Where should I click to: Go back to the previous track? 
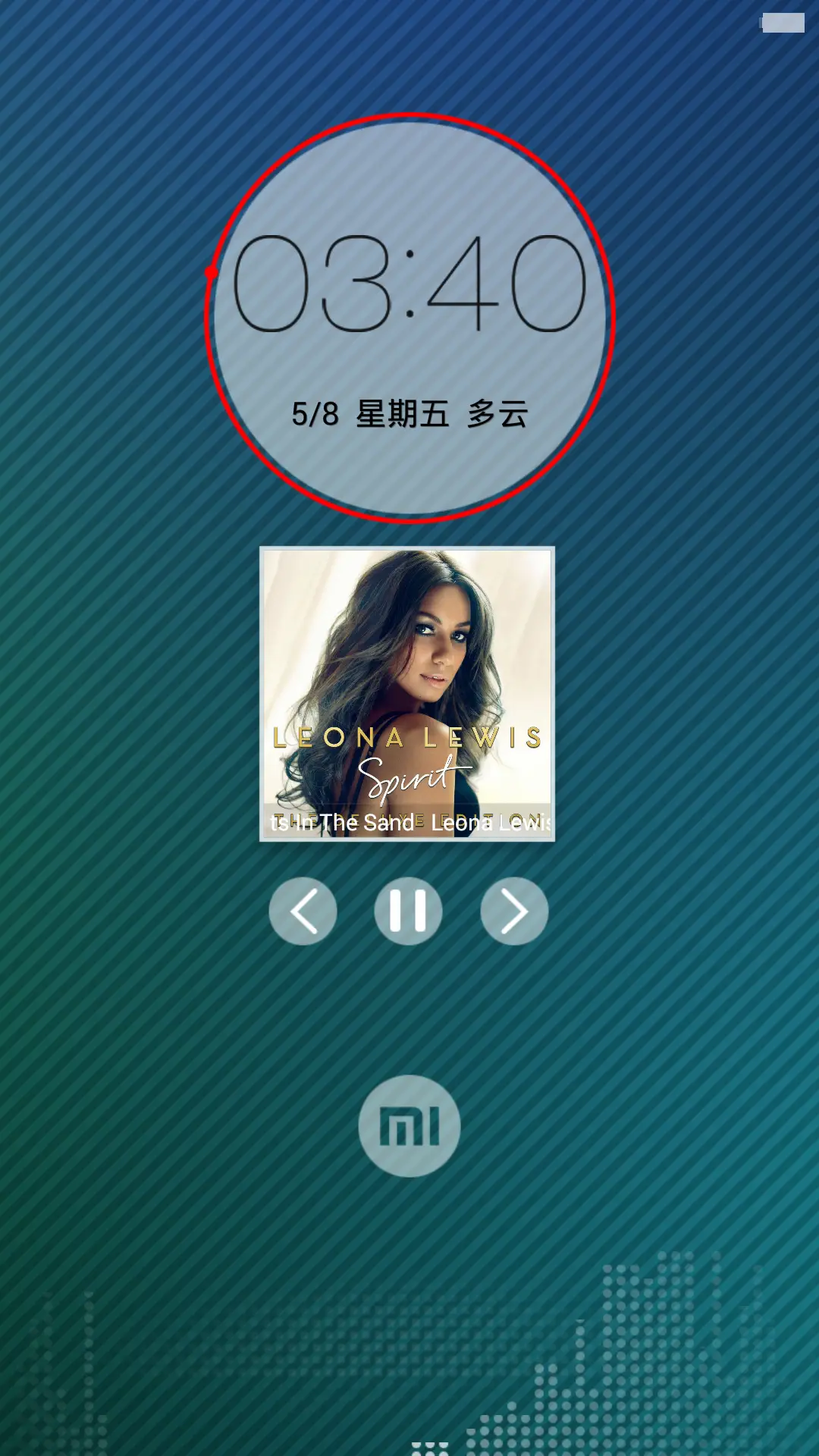[303, 912]
